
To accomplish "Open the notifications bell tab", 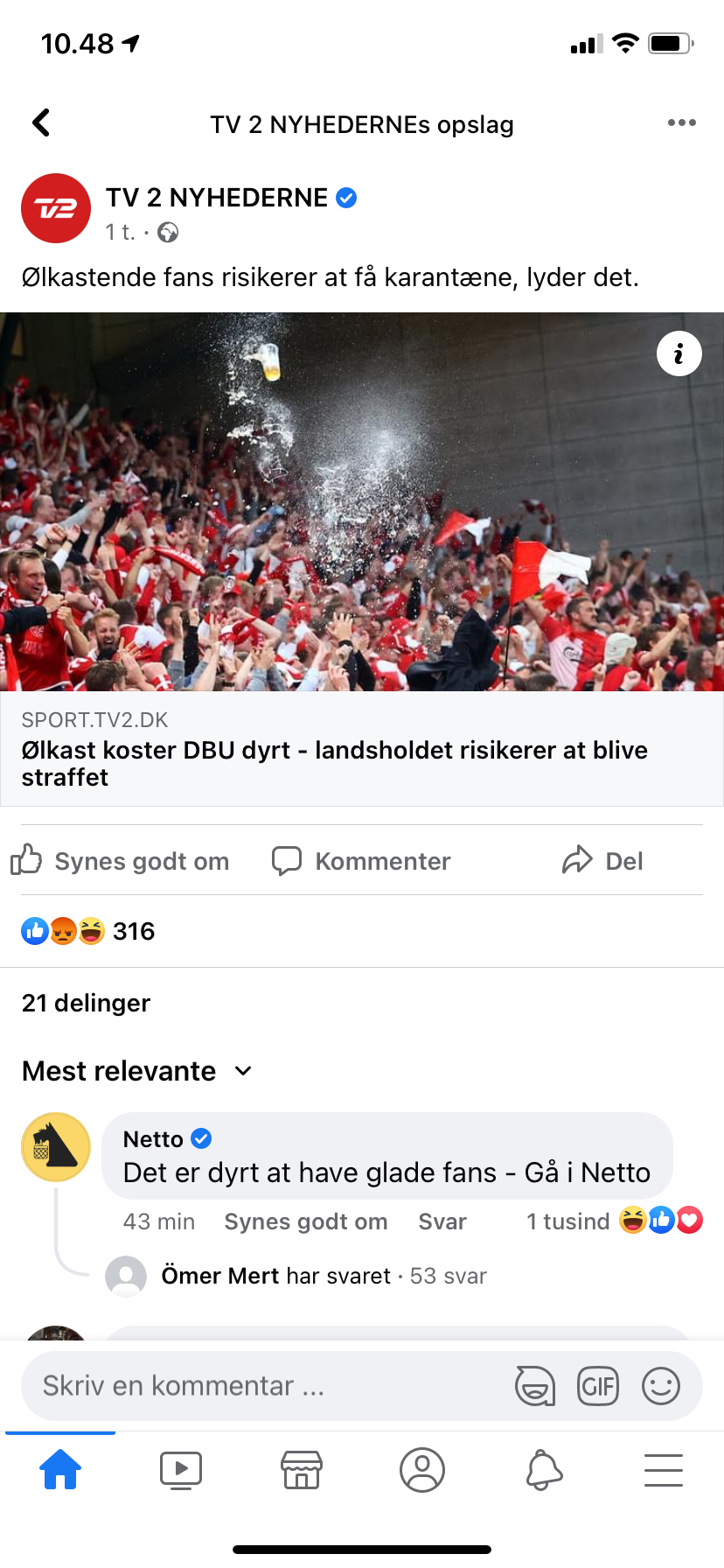I will click(x=543, y=1470).
